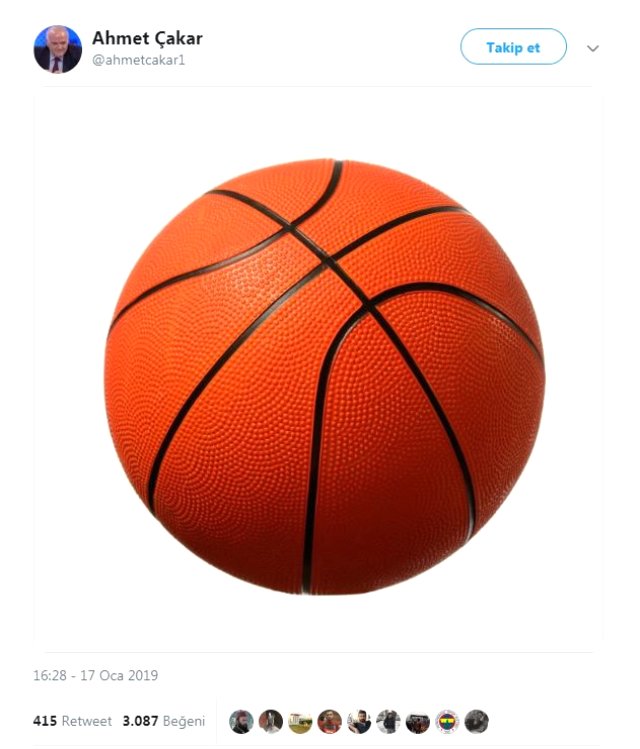View the 3.087 Beğeni list
Screen dimensions: 640x749
click(x=163, y=721)
